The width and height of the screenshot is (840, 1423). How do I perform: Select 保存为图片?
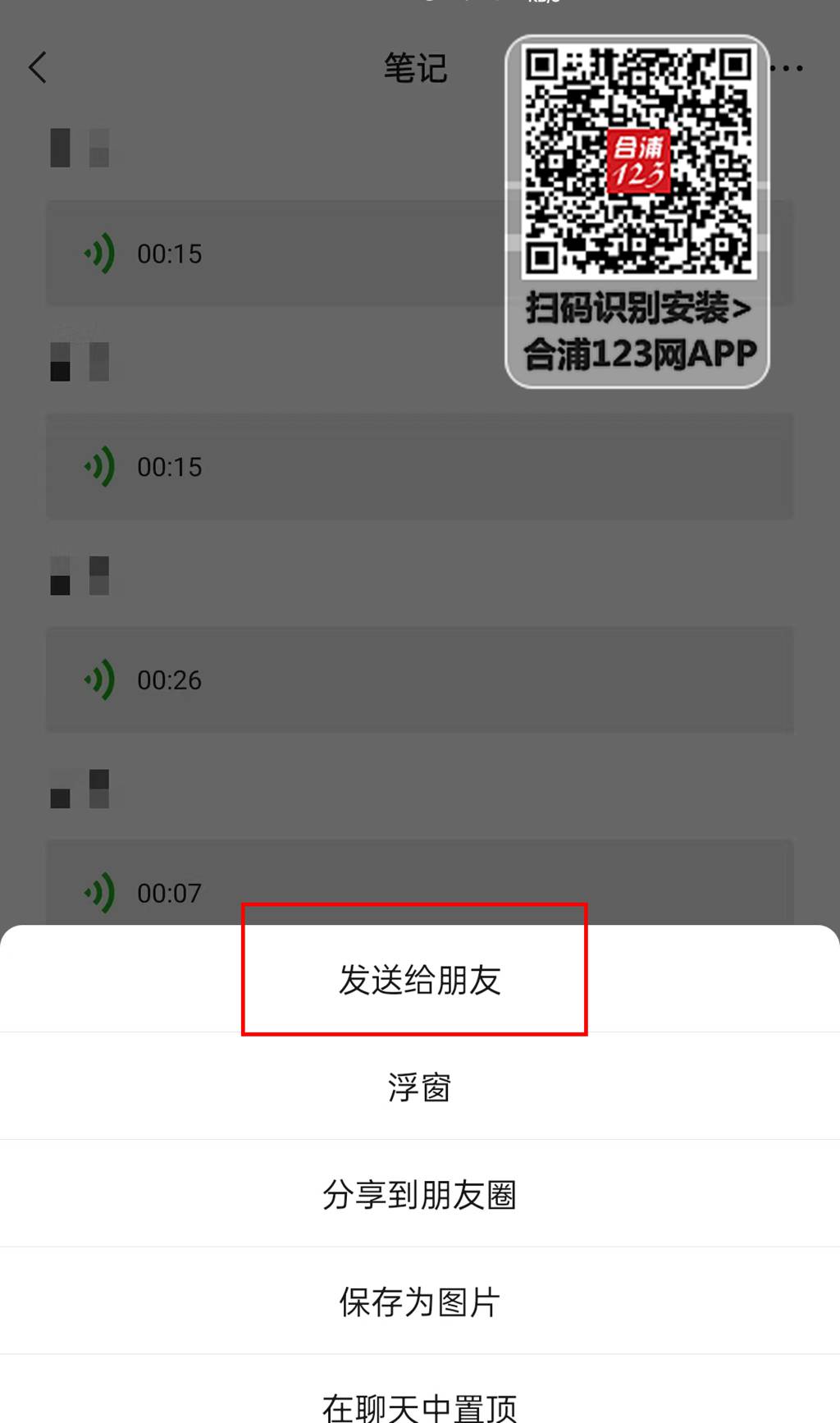(419, 1302)
